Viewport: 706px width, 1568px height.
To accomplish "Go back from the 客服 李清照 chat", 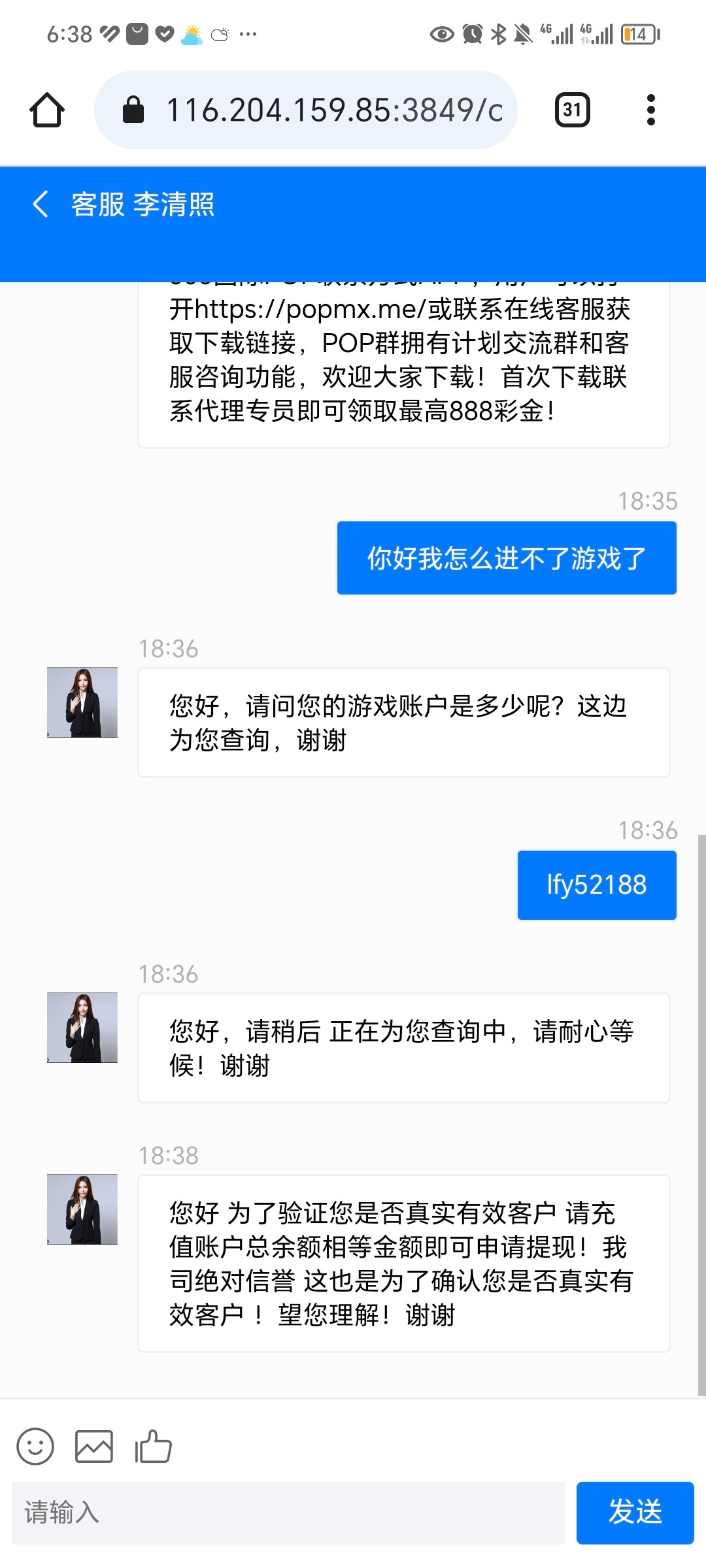I will pyautogui.click(x=41, y=204).
